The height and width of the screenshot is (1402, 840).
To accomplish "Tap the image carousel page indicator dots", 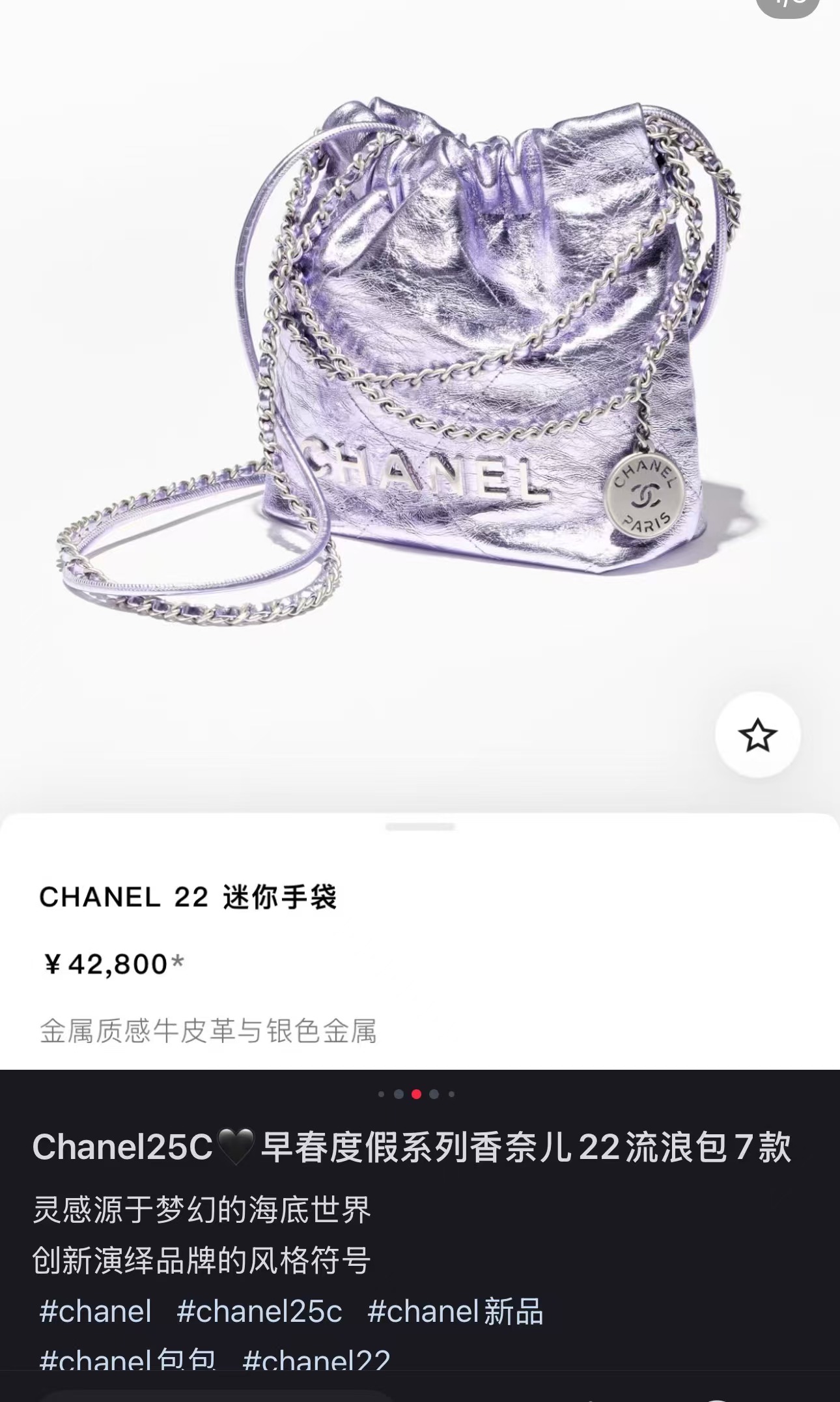I will [x=417, y=1094].
